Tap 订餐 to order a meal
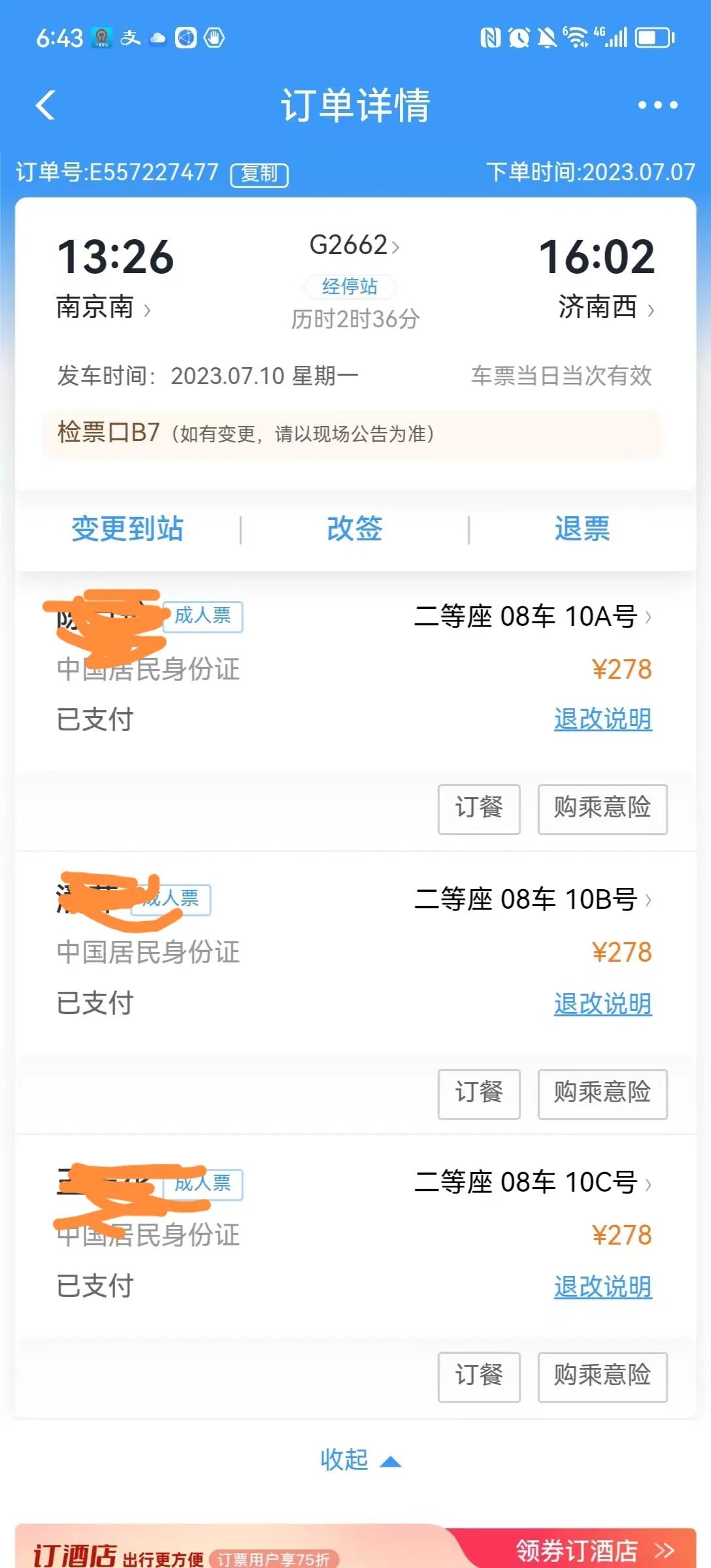711x1568 pixels. pos(479,809)
